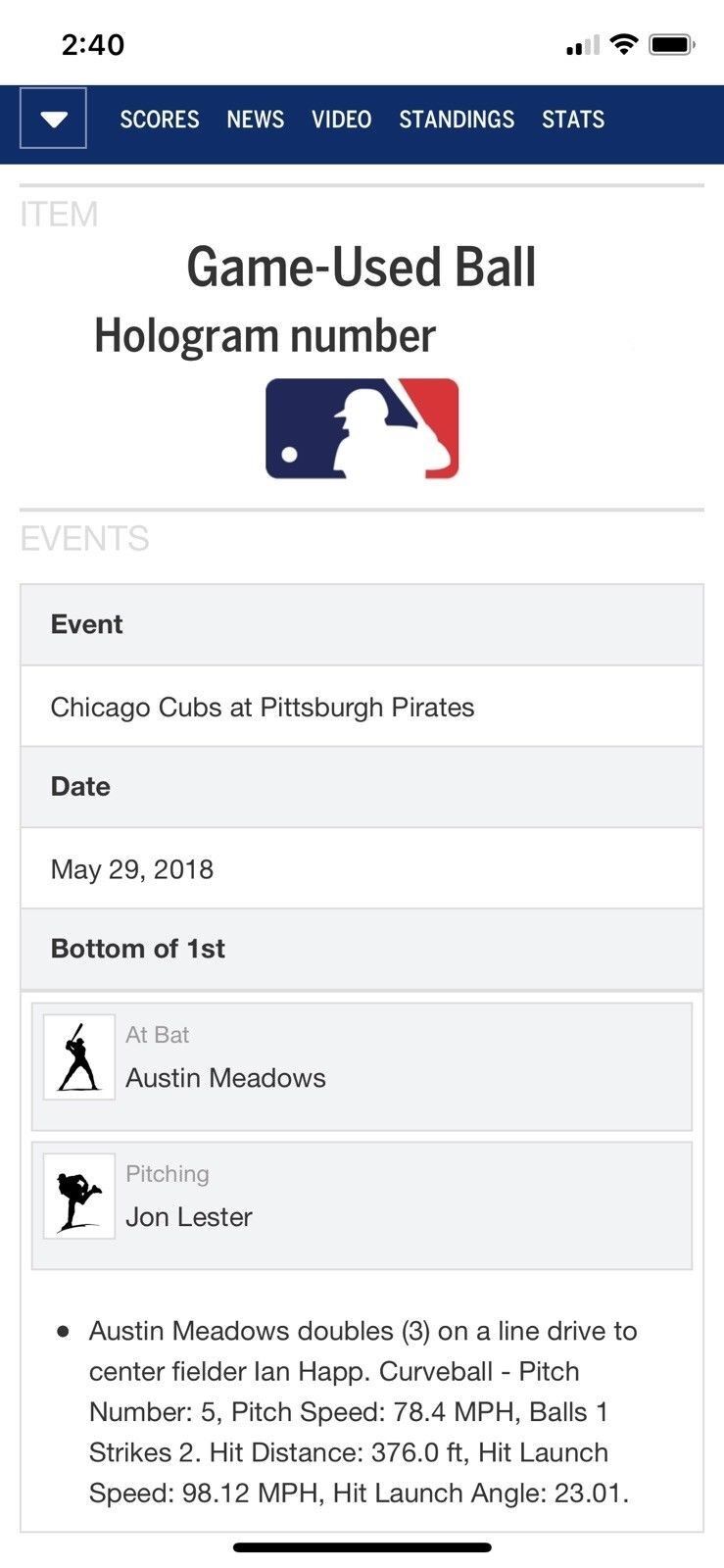The image size is (724, 1568).
Task: Click the Austin Meadows player name
Action: (x=225, y=1078)
